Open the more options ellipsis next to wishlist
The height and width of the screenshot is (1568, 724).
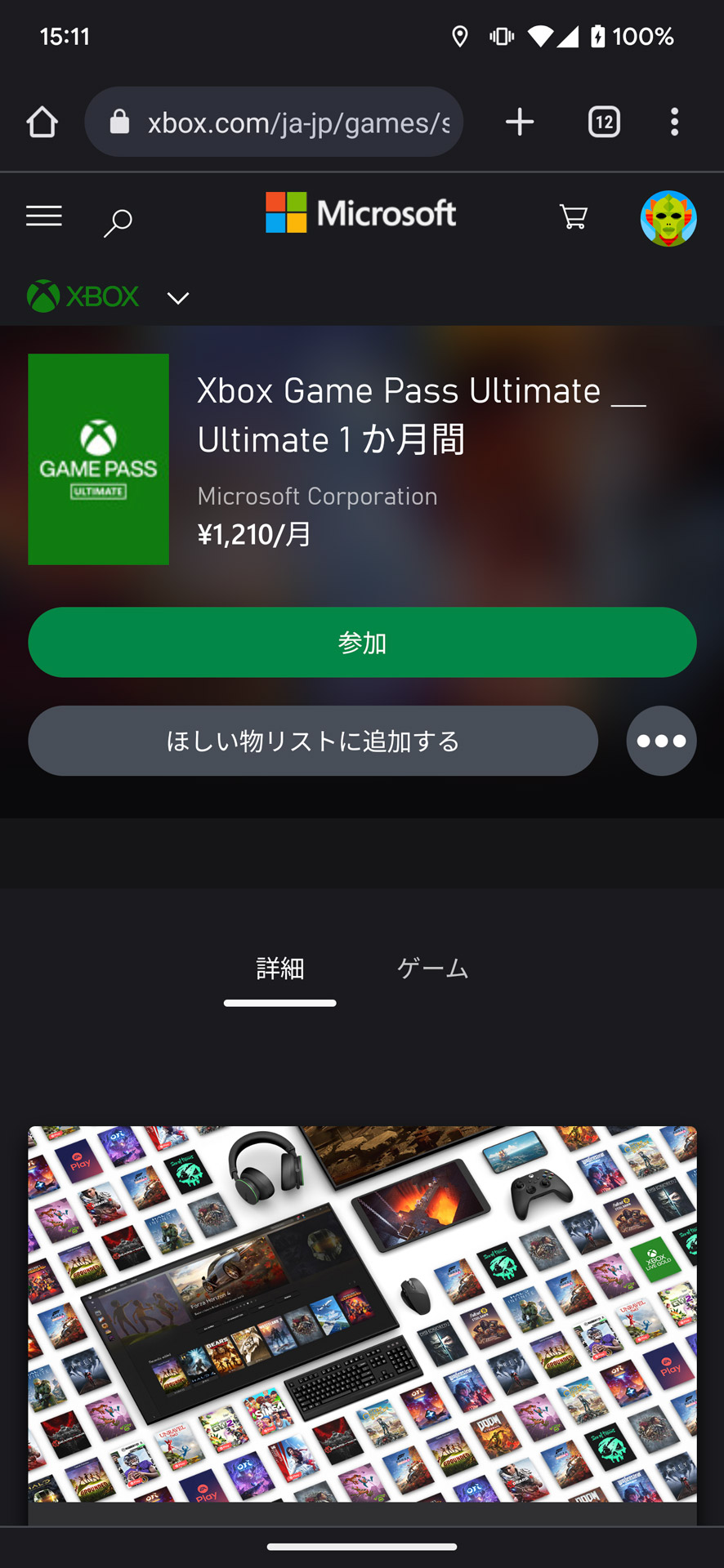point(660,741)
